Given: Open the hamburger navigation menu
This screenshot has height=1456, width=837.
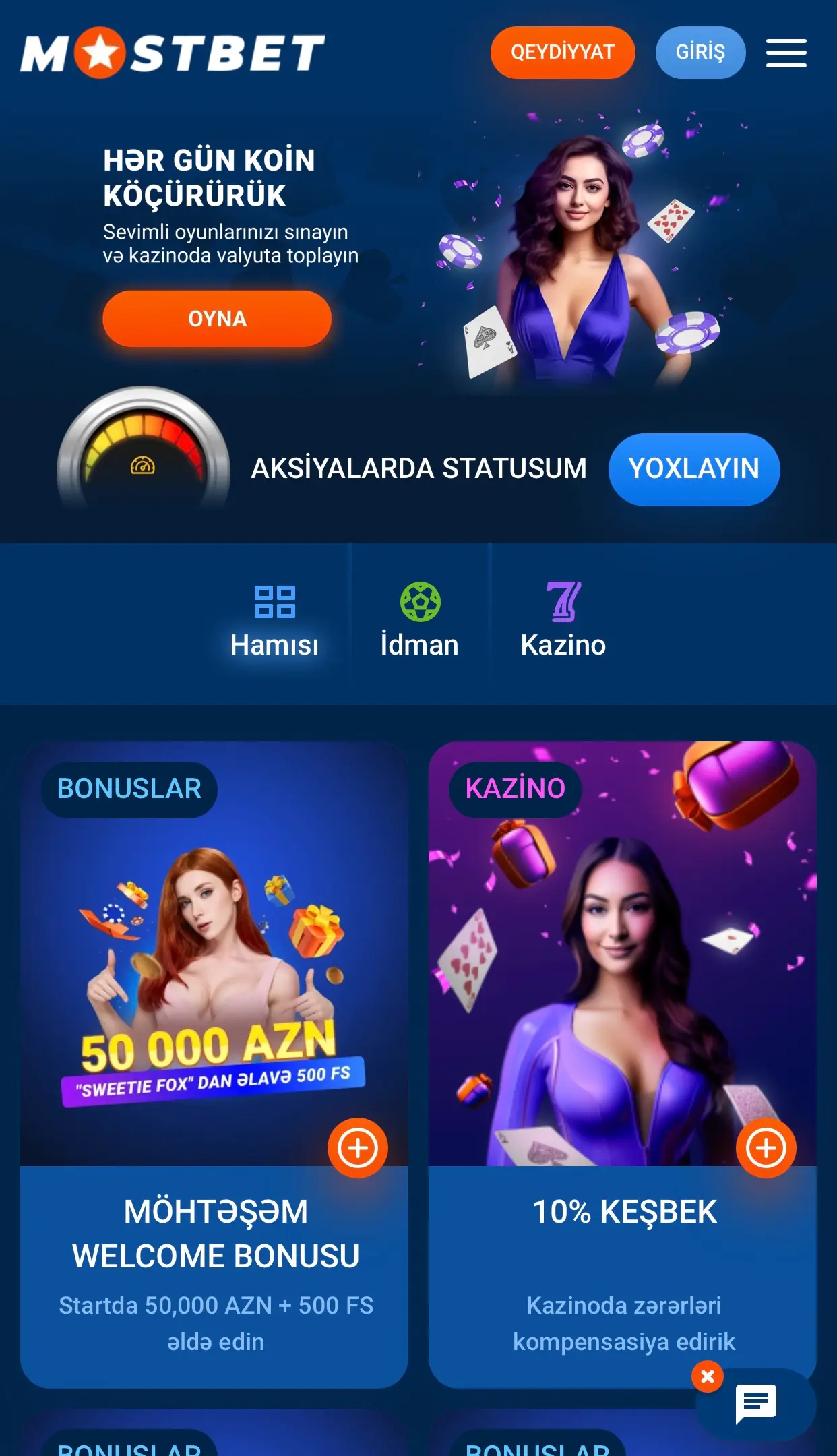Looking at the screenshot, I should click(787, 53).
